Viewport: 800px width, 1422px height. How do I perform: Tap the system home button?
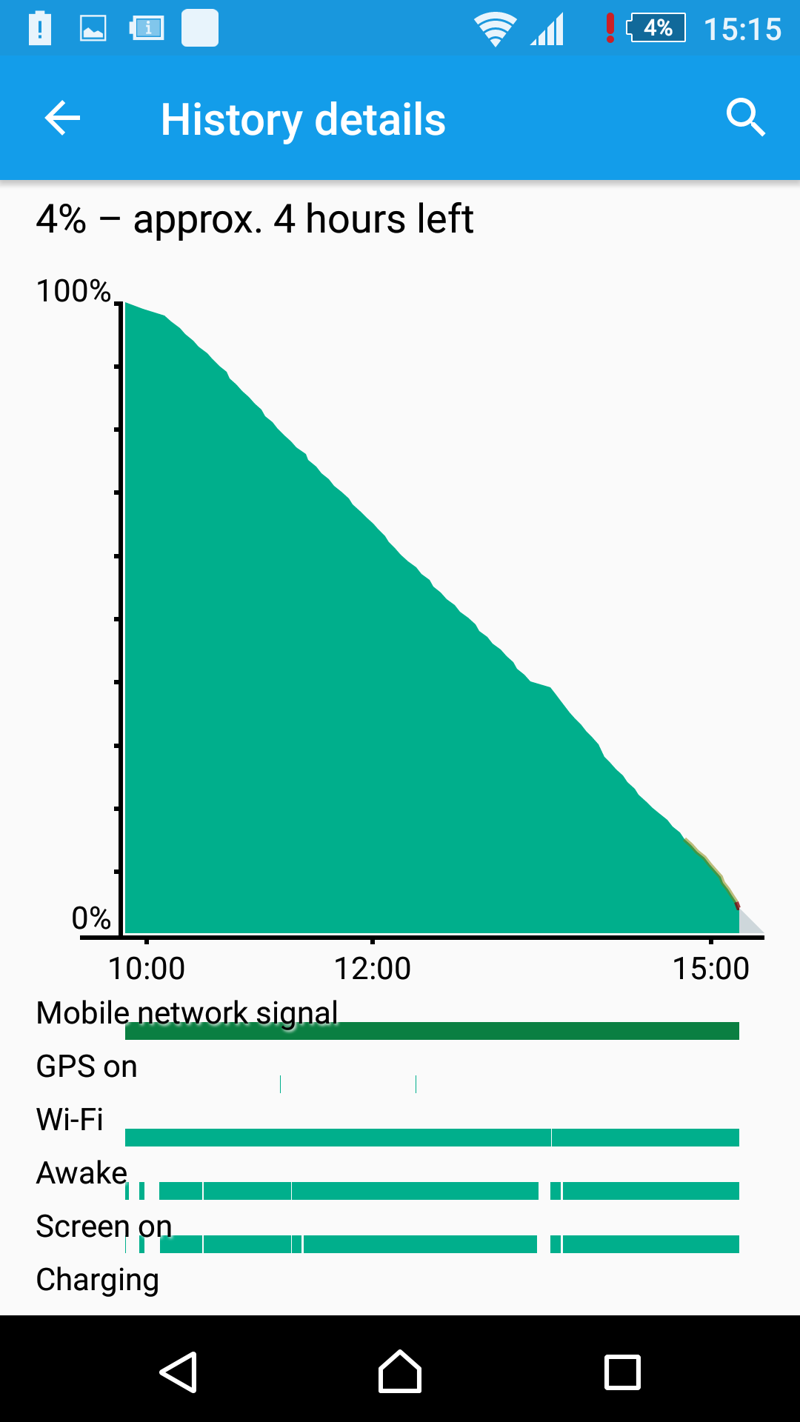[400, 1371]
